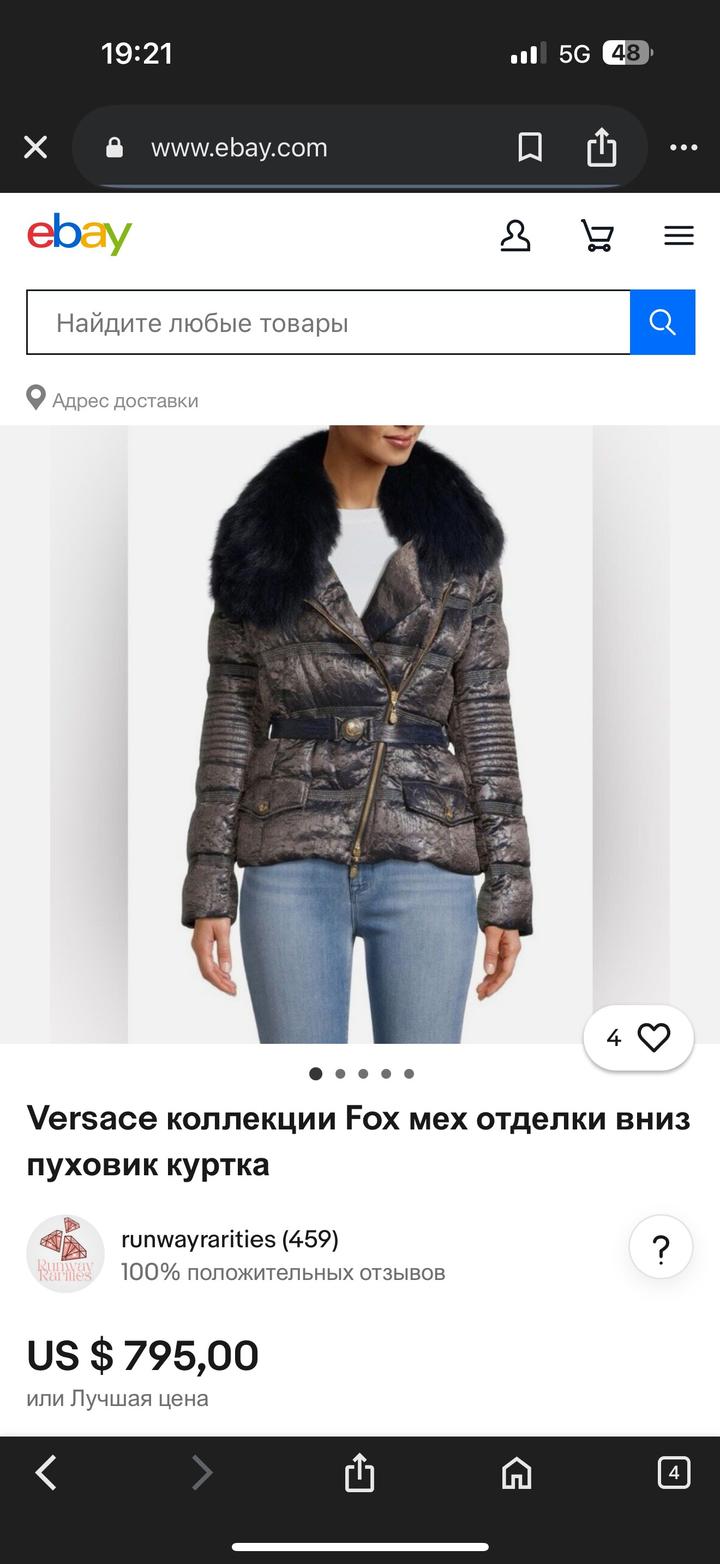
Task: Tap the blue search magnifier button
Action: coord(662,322)
